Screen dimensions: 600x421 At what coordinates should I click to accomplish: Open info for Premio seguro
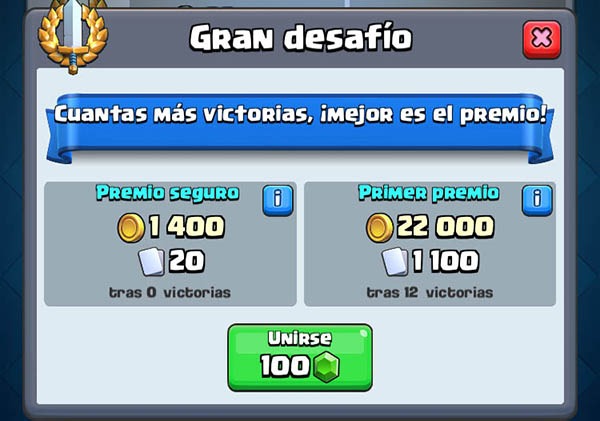277,199
